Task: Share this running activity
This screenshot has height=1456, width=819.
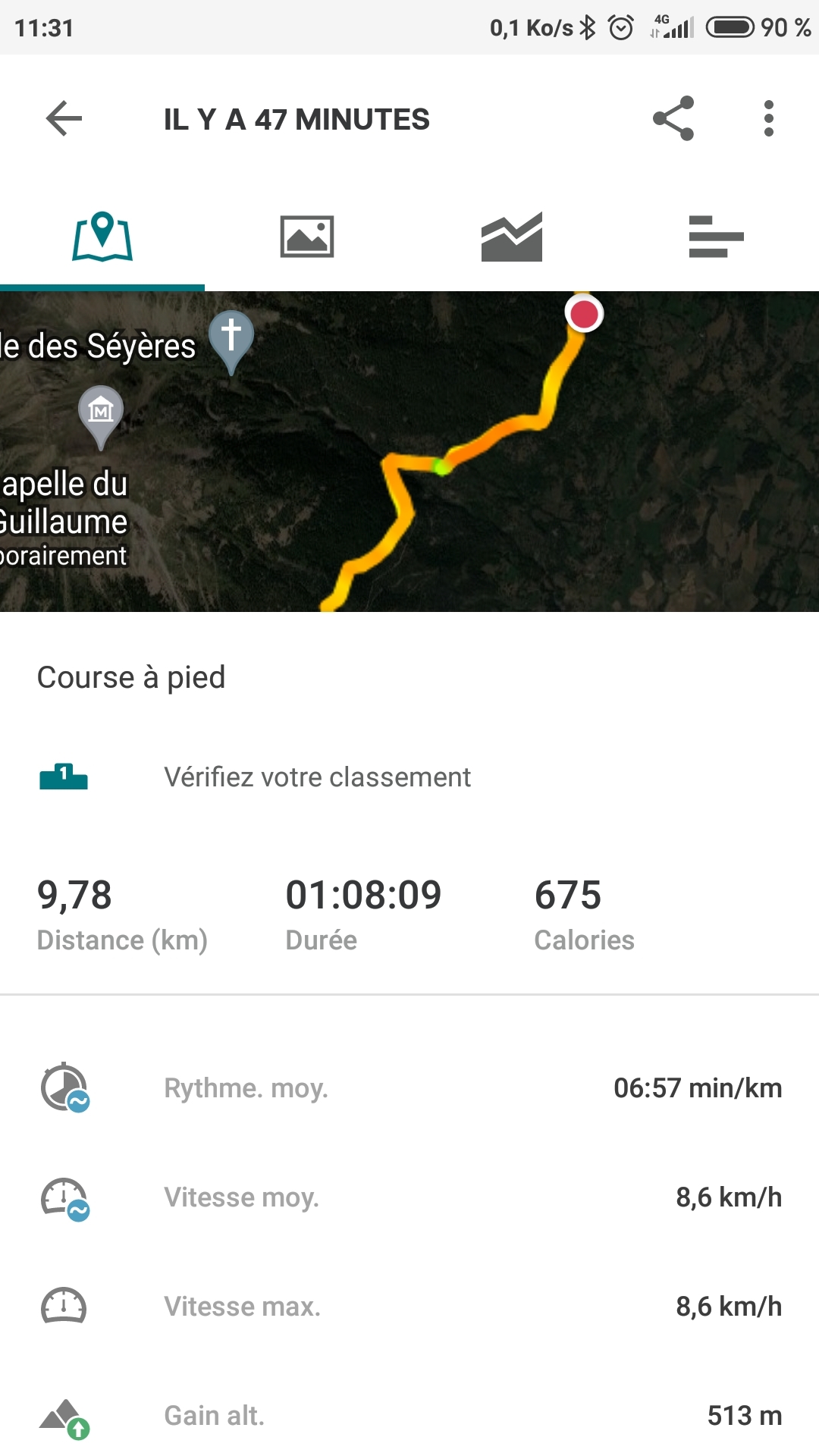Action: pos(673,119)
